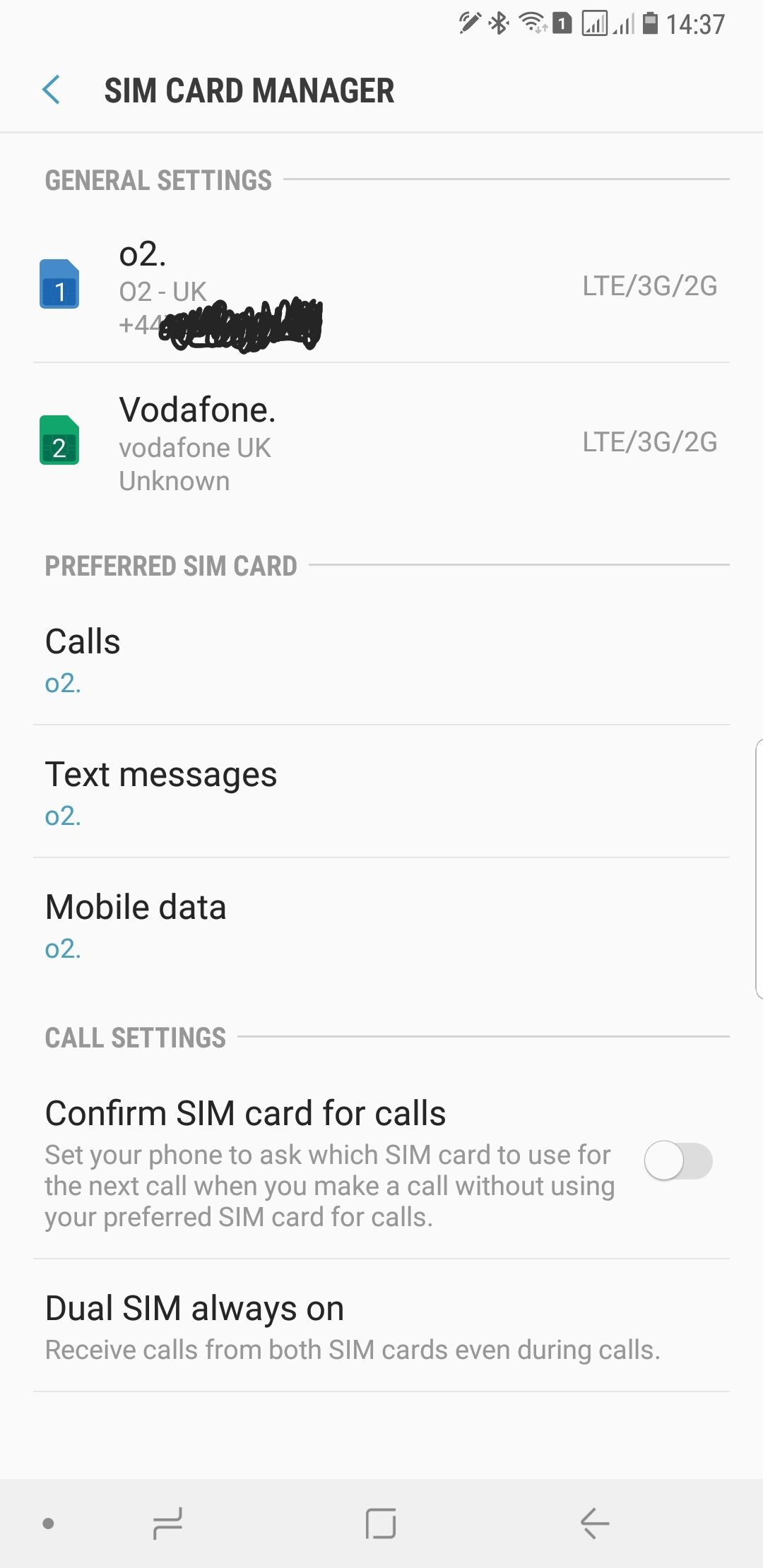
Task: Choose preferred SIM for Calls
Action: [381, 659]
